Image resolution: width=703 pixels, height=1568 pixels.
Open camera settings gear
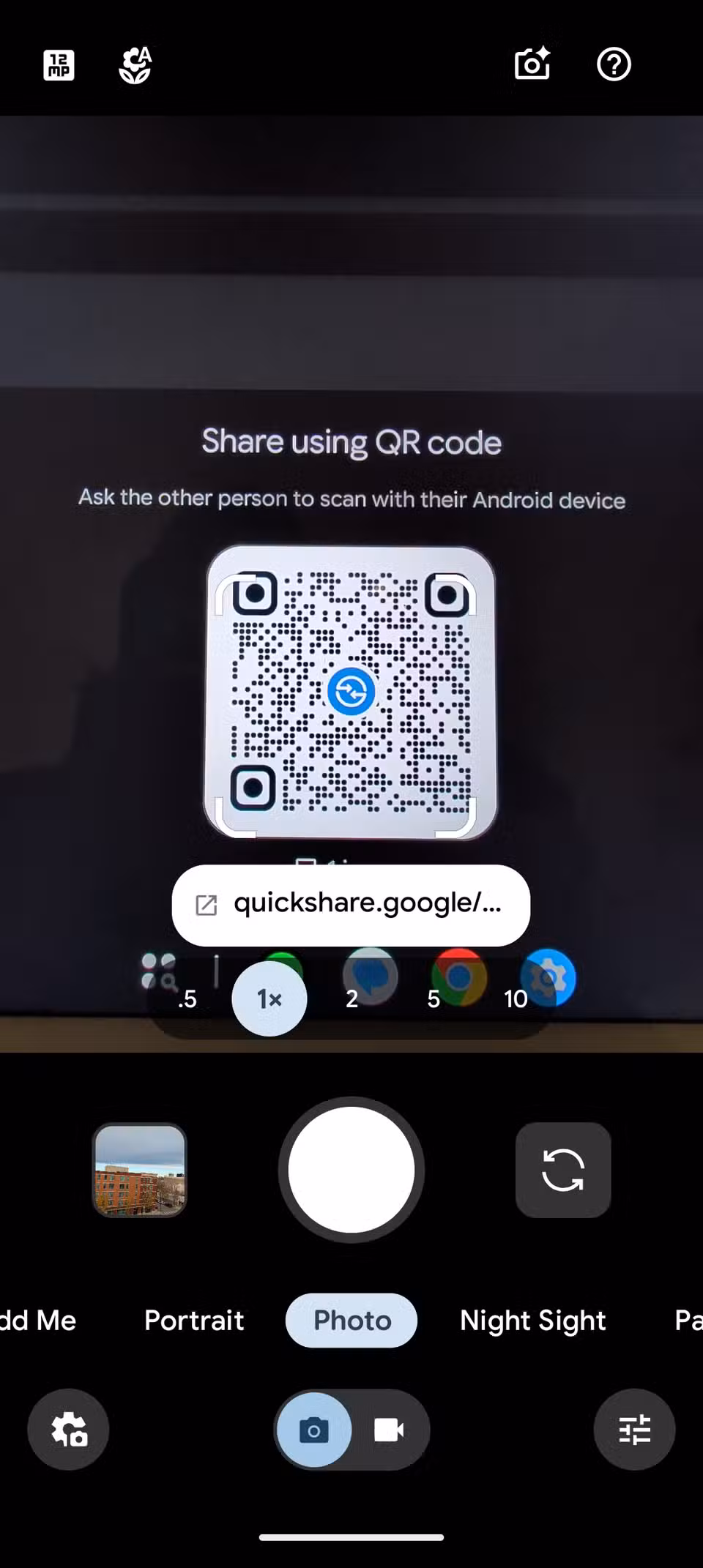tap(68, 1430)
